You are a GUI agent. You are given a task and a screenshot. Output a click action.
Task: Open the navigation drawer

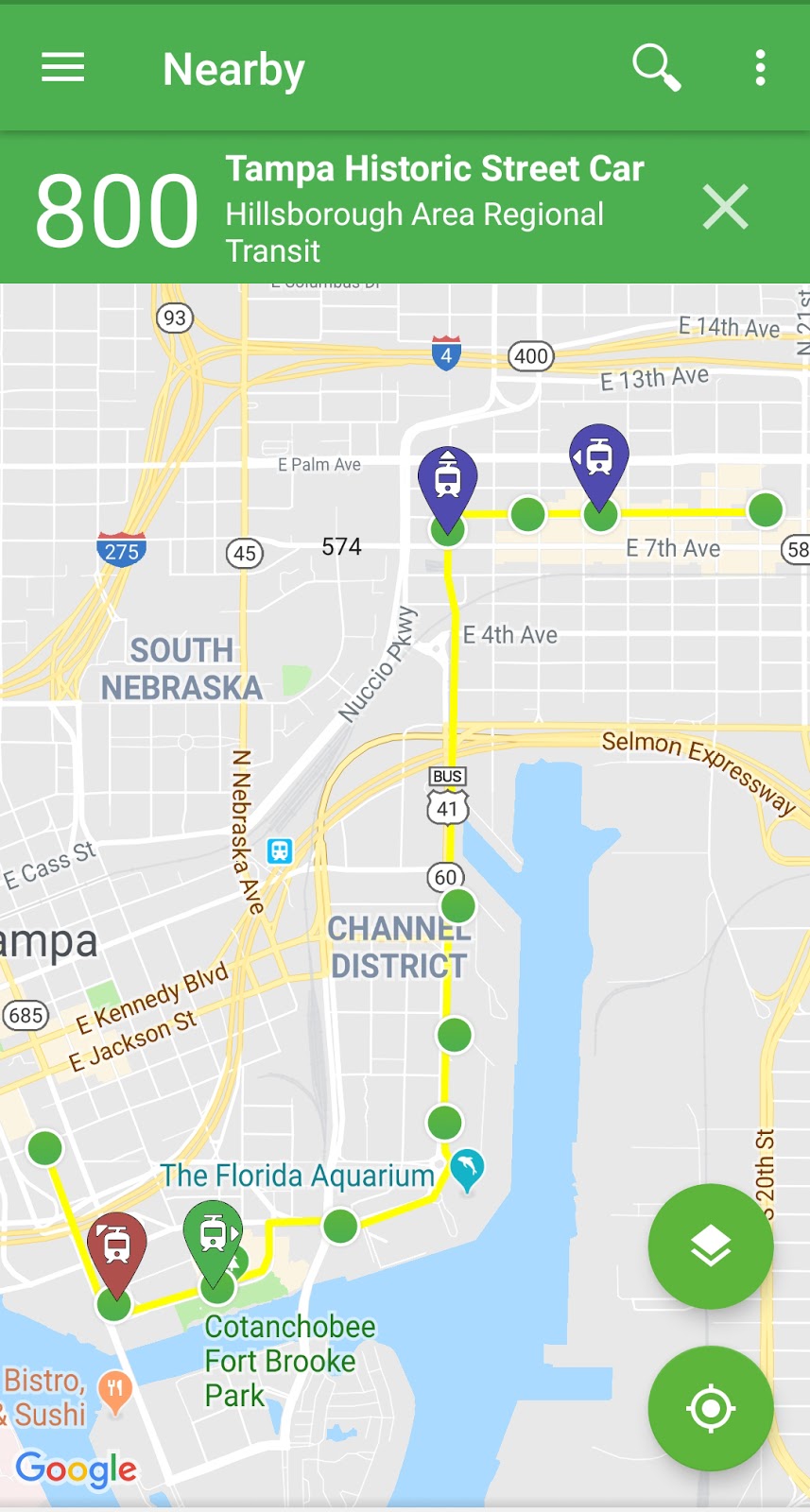tap(62, 67)
